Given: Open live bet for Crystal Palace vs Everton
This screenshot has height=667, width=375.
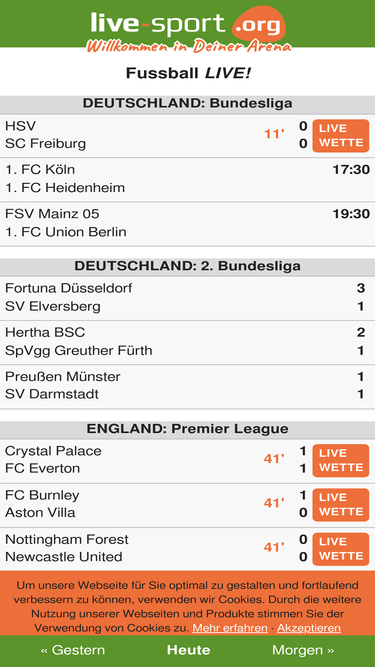Looking at the screenshot, I should point(341,461).
